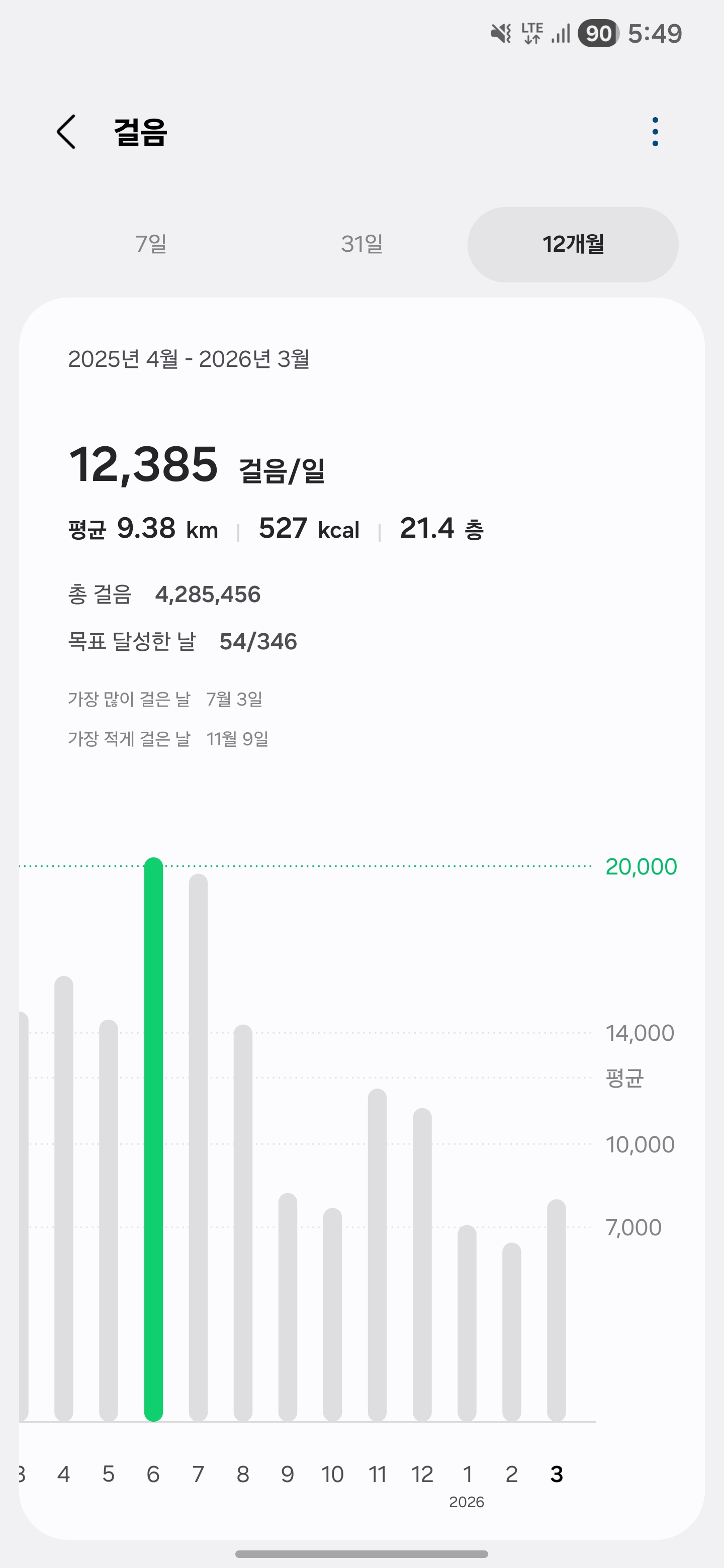Select the bar for month 5
The image size is (724, 1568).
(x=109, y=1220)
